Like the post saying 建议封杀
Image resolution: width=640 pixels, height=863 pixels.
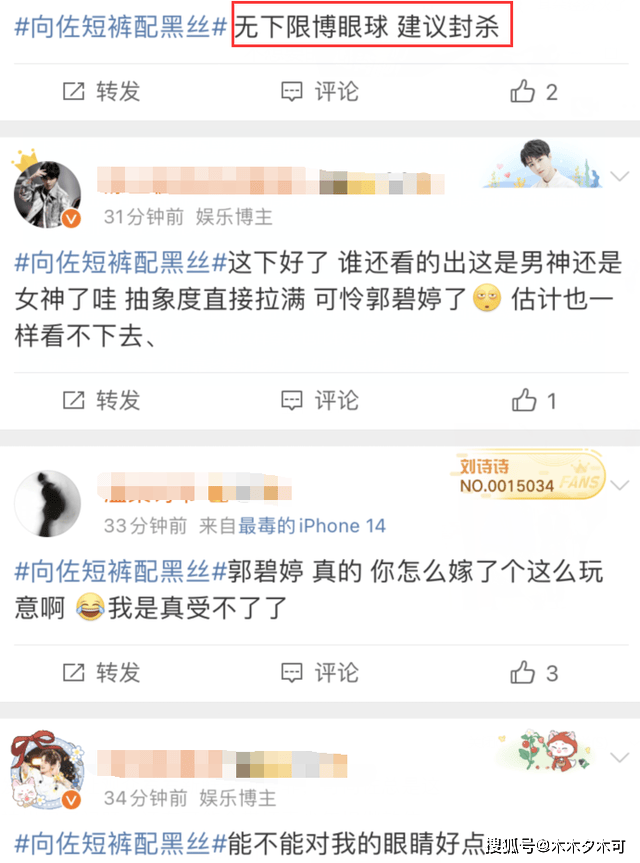pos(534,92)
